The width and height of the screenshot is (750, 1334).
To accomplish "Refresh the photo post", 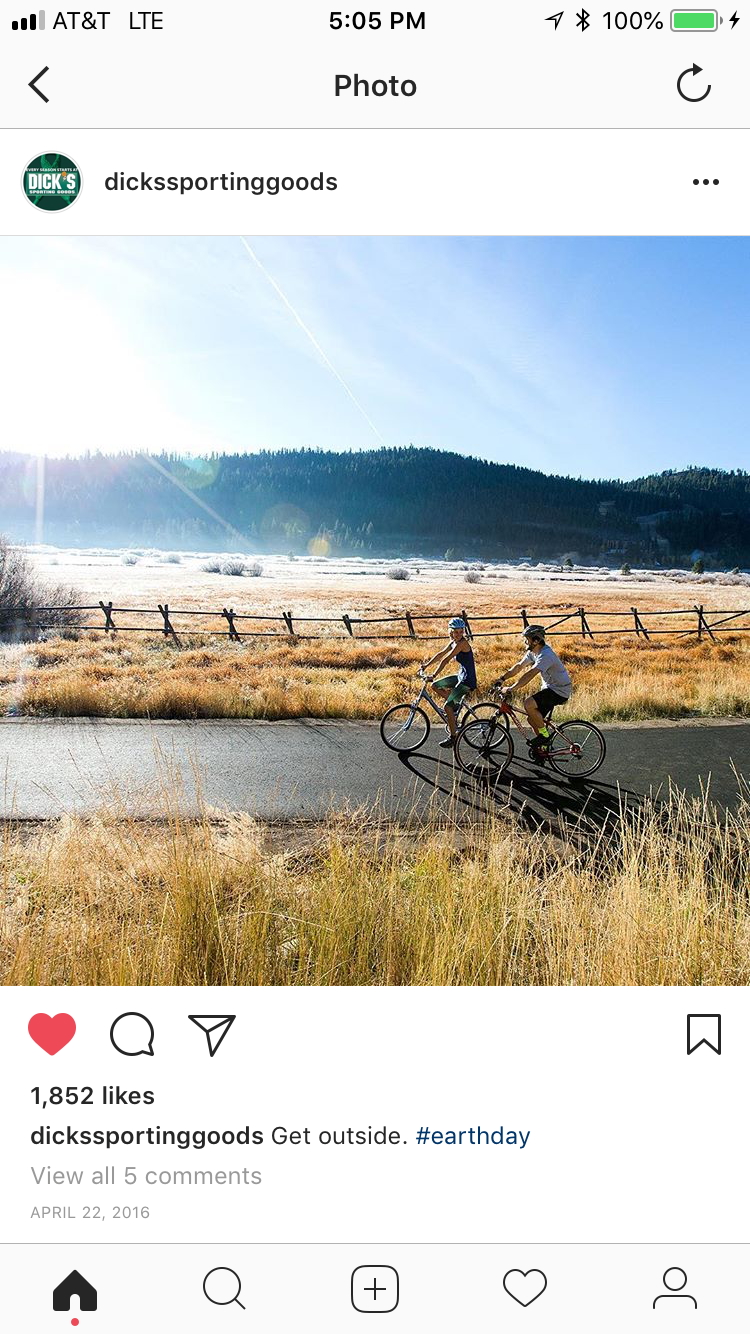I will pos(693,85).
